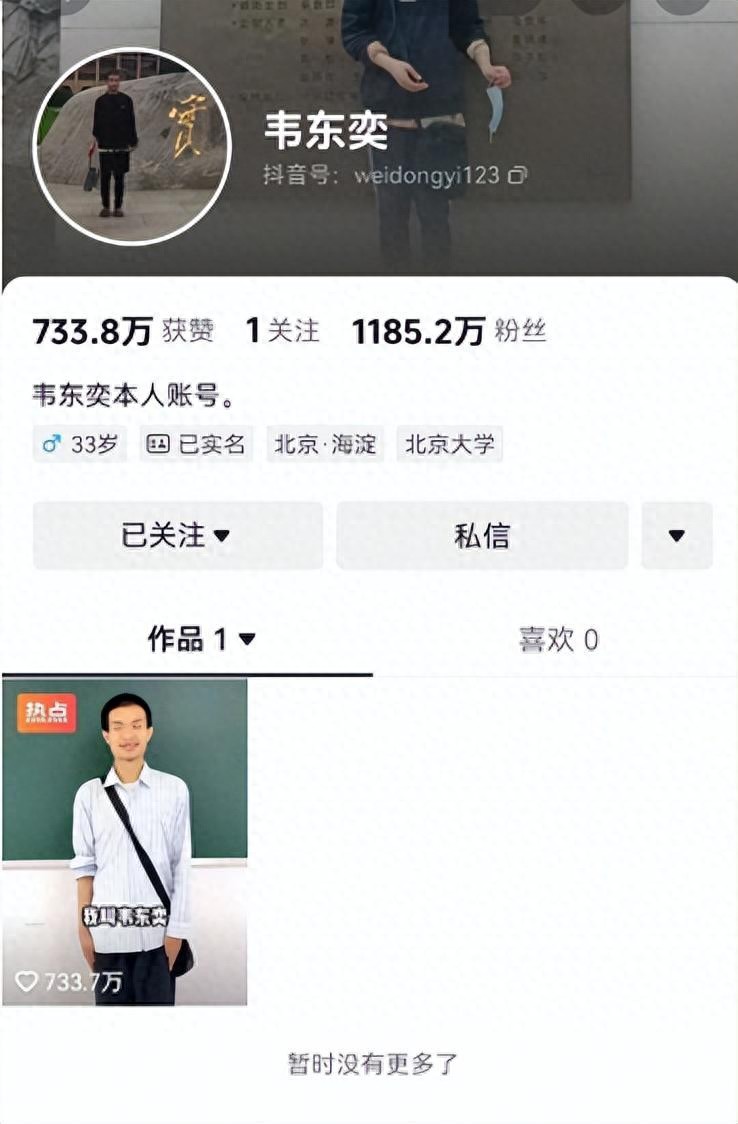View the 1 关注 following list

pos(283,332)
